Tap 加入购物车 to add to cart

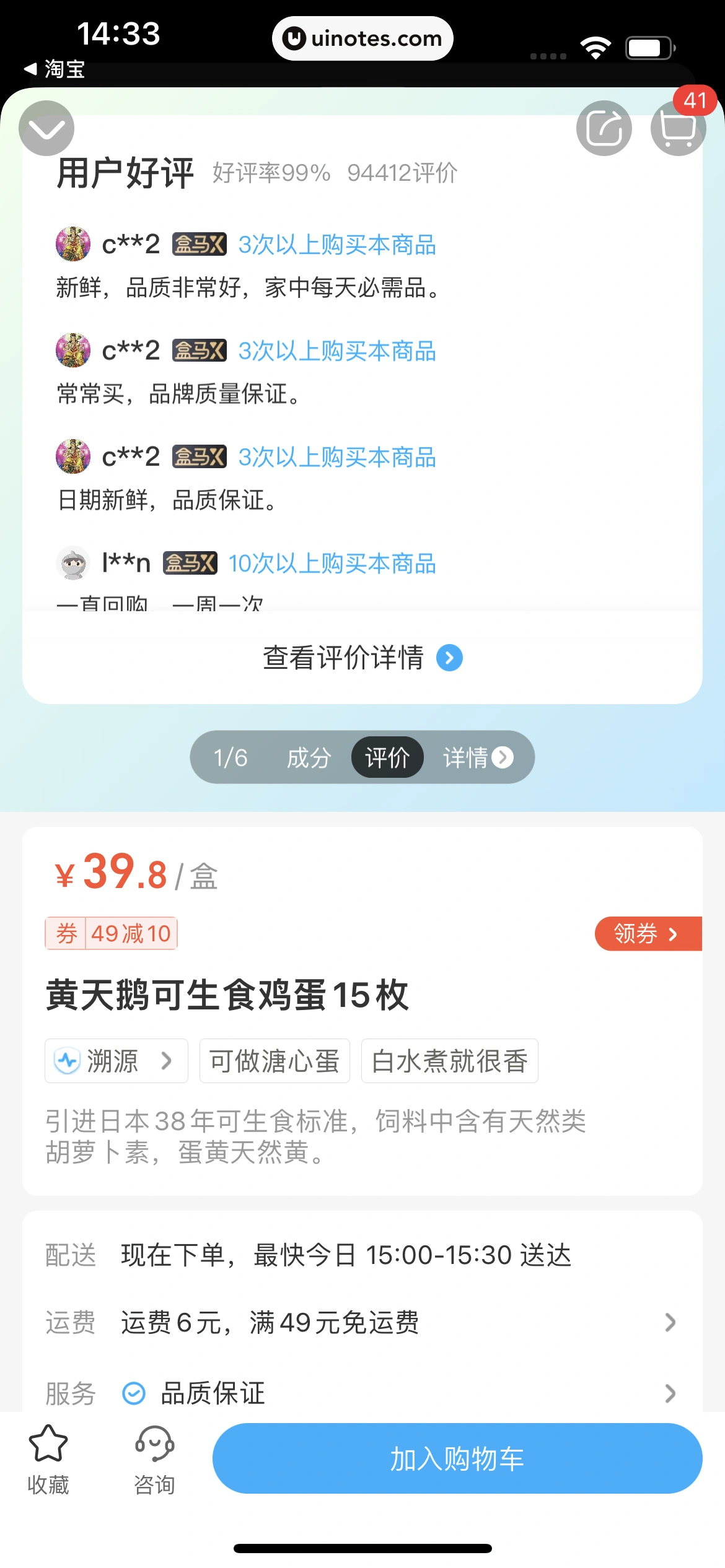[457, 1457]
